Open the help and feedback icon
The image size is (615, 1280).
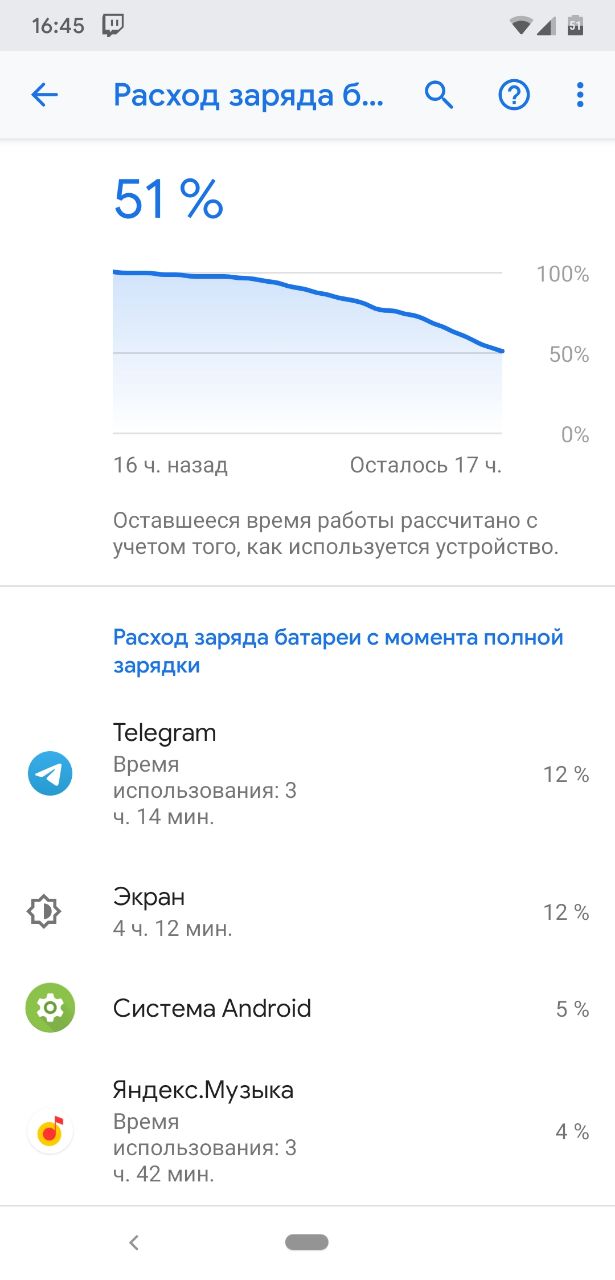(x=514, y=95)
